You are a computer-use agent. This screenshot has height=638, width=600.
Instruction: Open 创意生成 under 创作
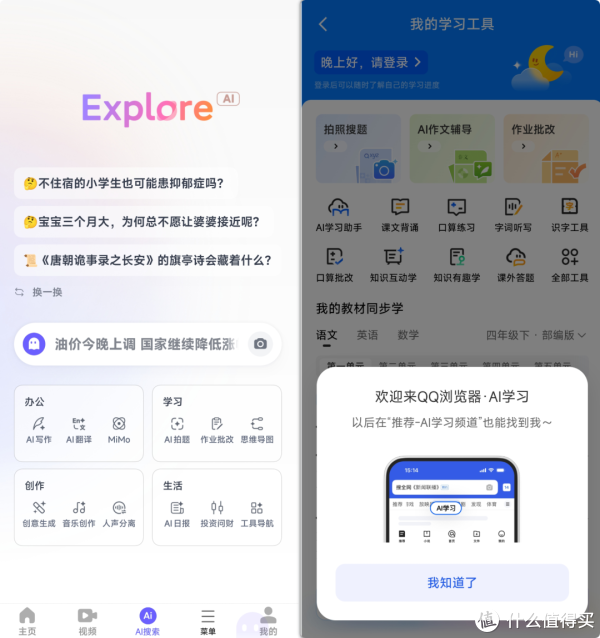(x=38, y=514)
